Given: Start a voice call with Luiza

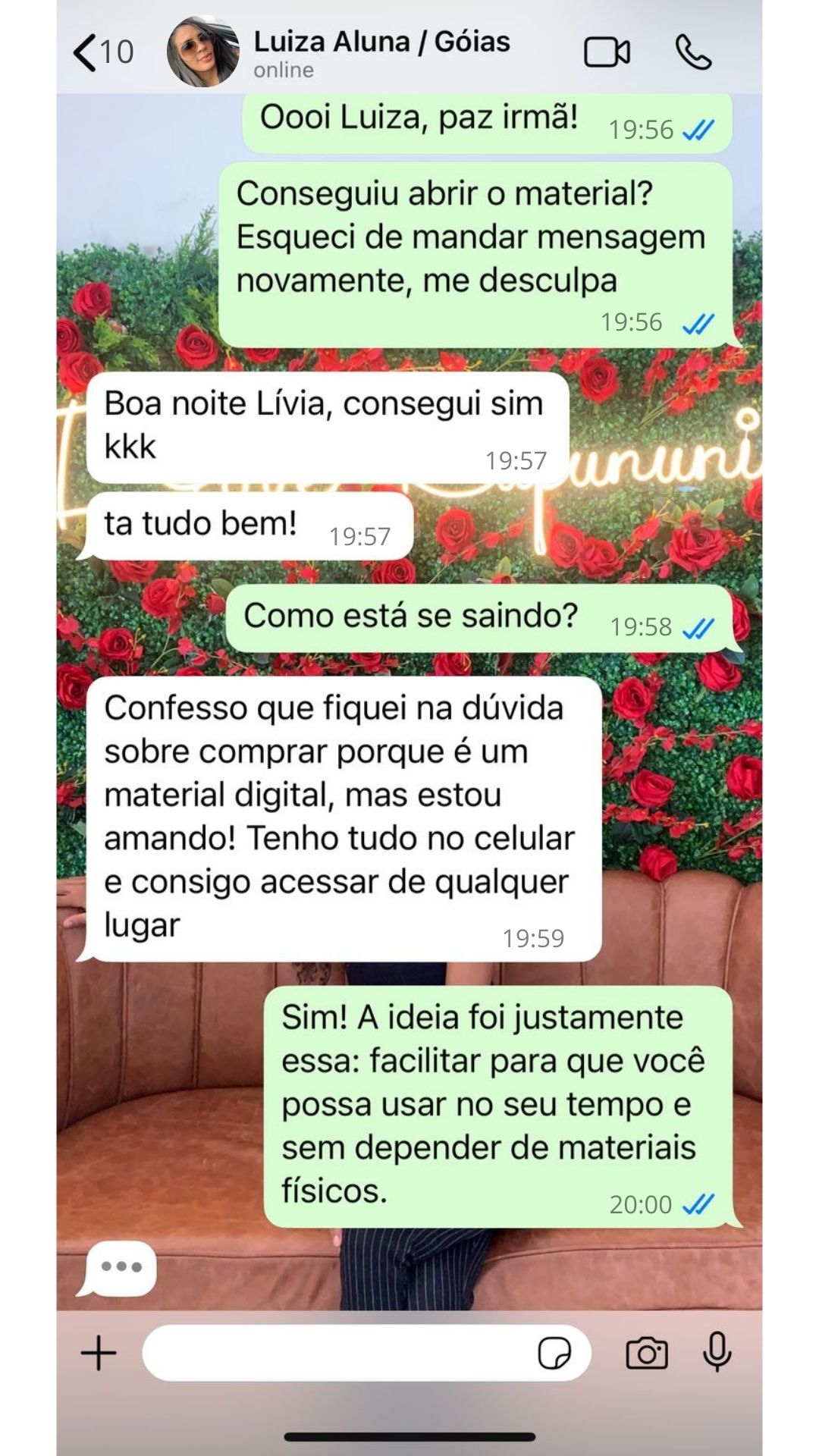Looking at the screenshot, I should [693, 52].
